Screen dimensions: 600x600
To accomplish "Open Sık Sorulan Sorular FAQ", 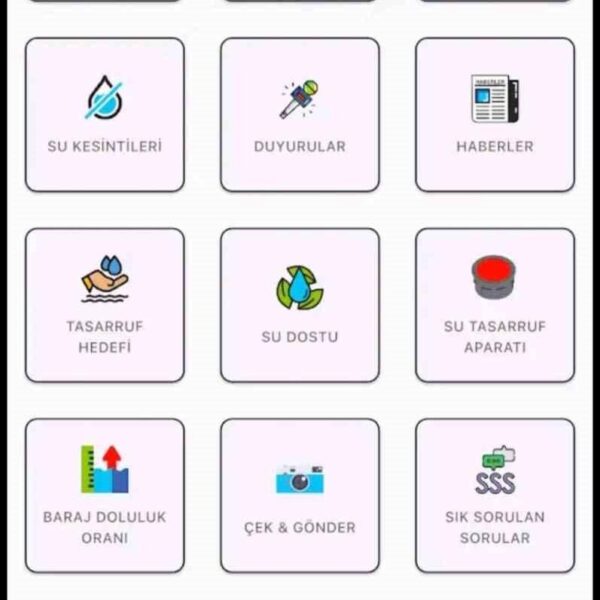I will click(x=495, y=495).
